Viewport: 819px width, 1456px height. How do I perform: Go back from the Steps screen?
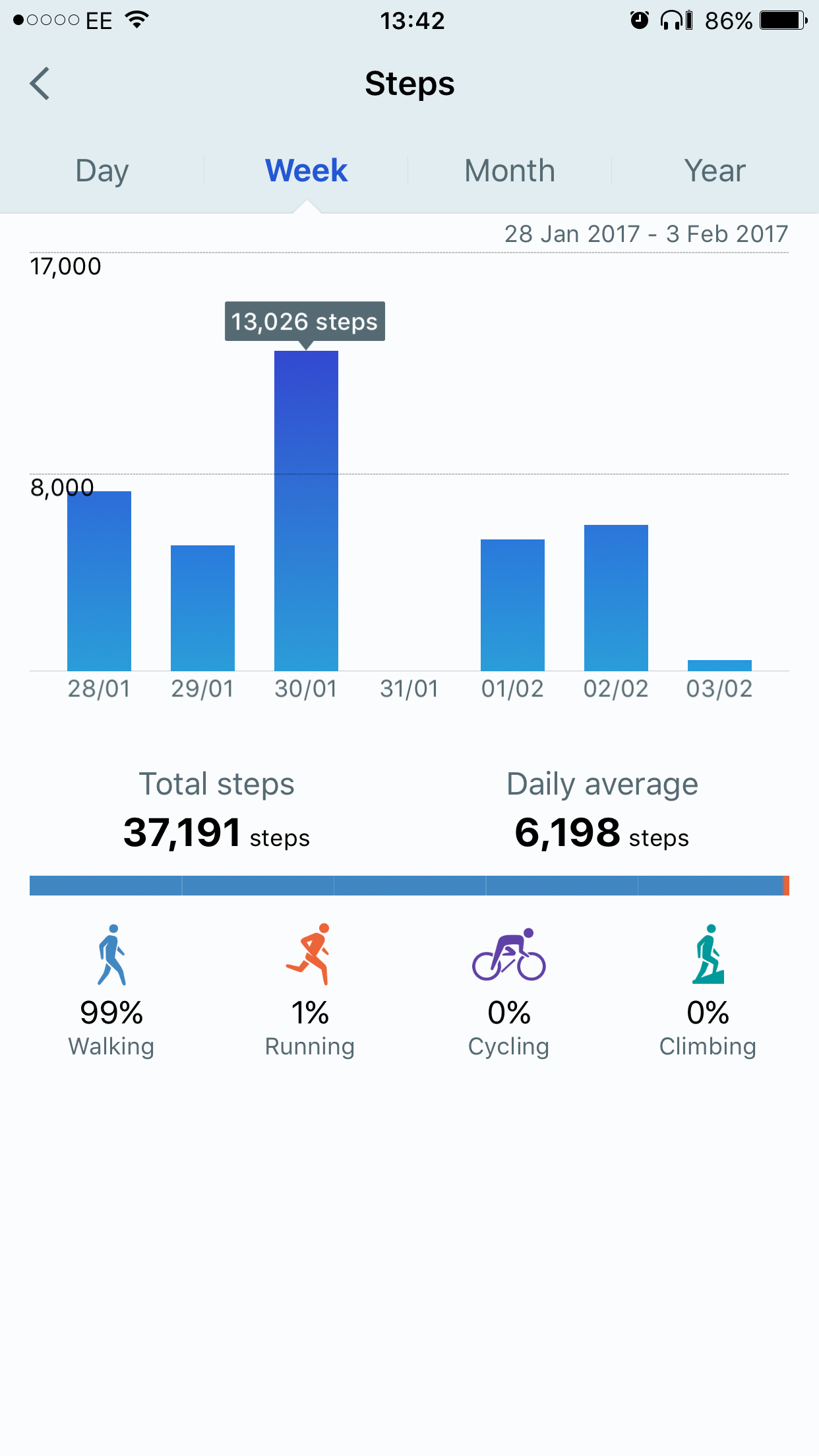tap(40, 84)
